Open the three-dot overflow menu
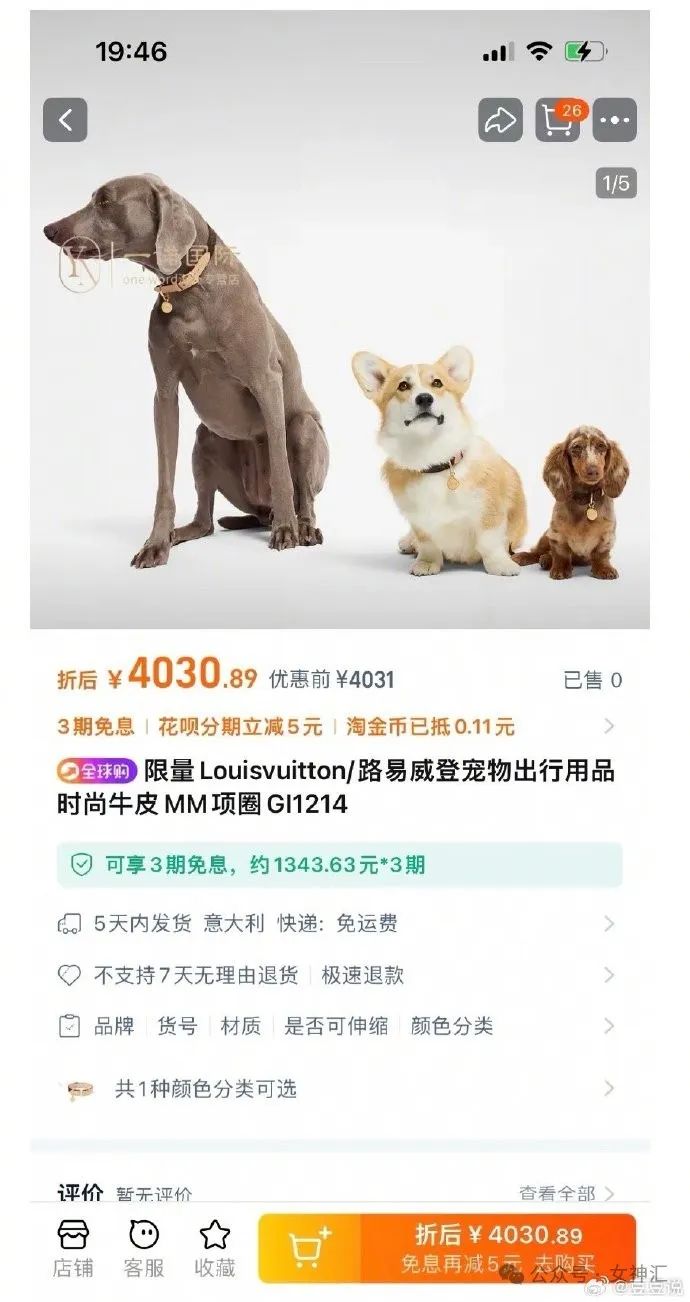Screen dimensions: 690x1302 (x=614, y=120)
